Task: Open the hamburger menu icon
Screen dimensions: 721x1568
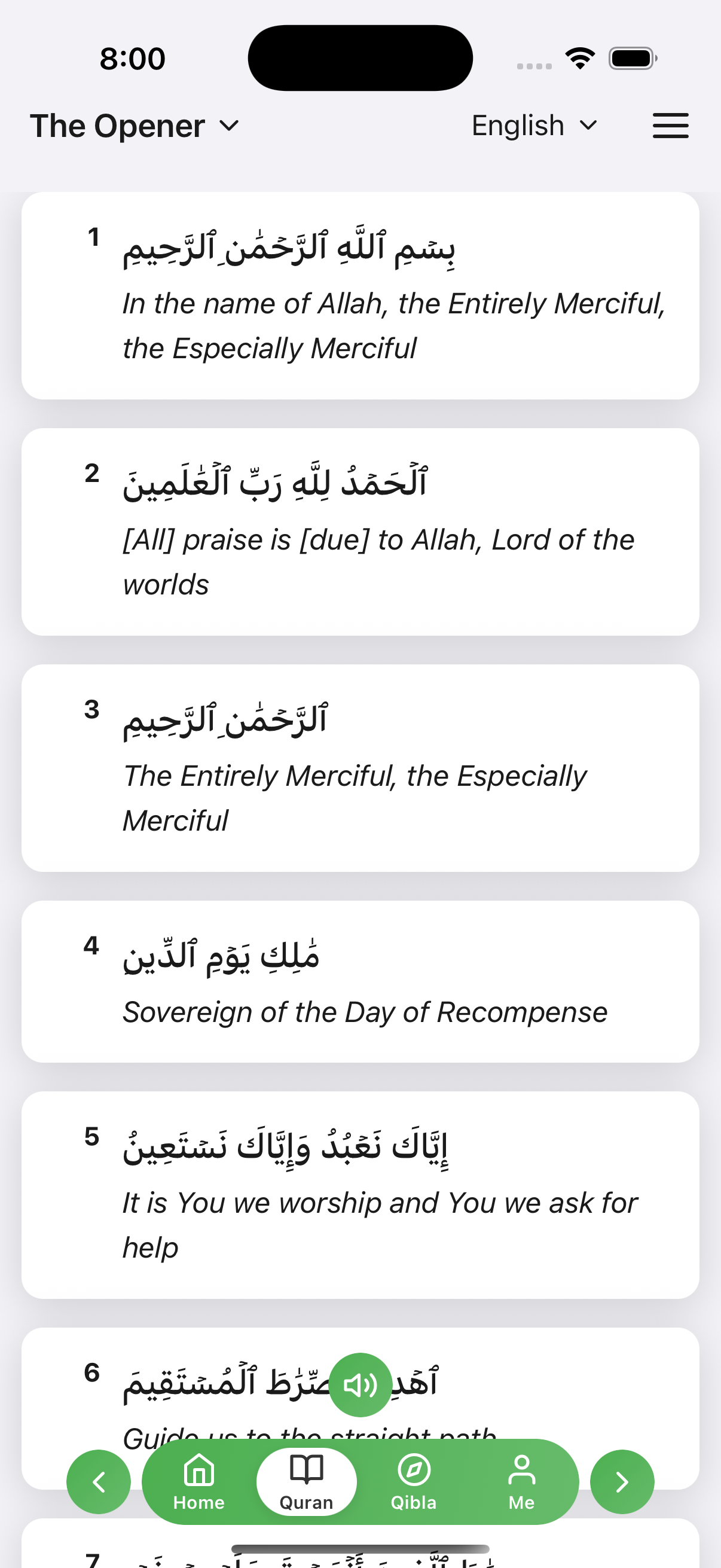Action: pyautogui.click(x=670, y=126)
